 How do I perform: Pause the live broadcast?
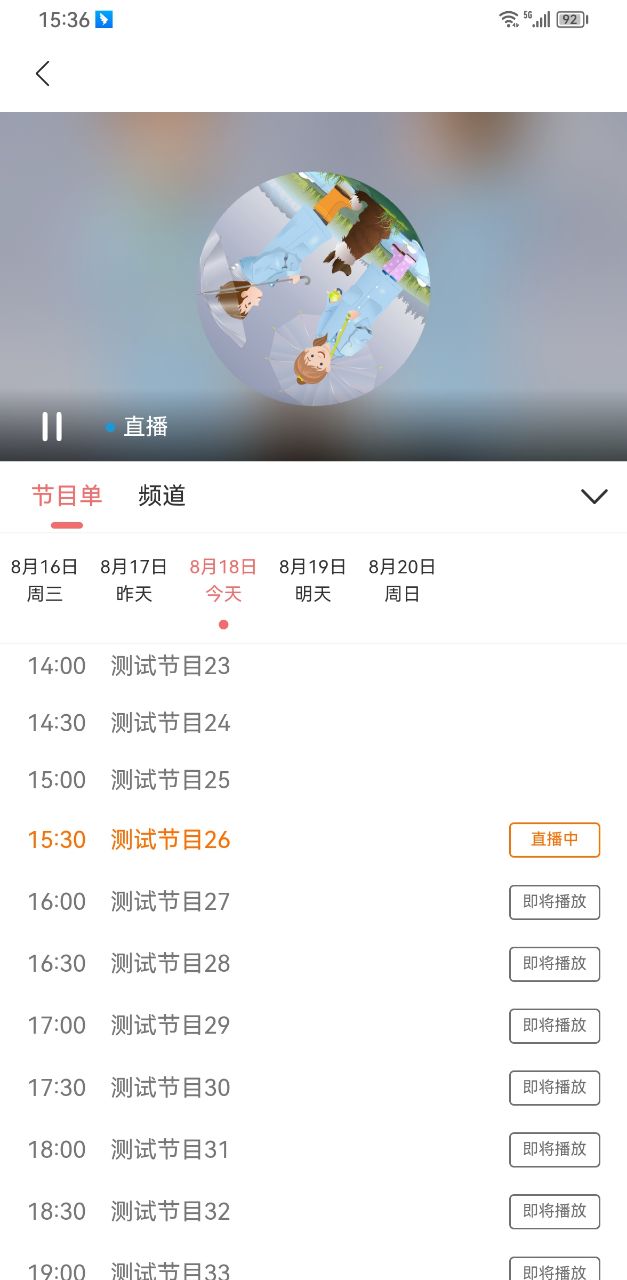tap(52, 427)
